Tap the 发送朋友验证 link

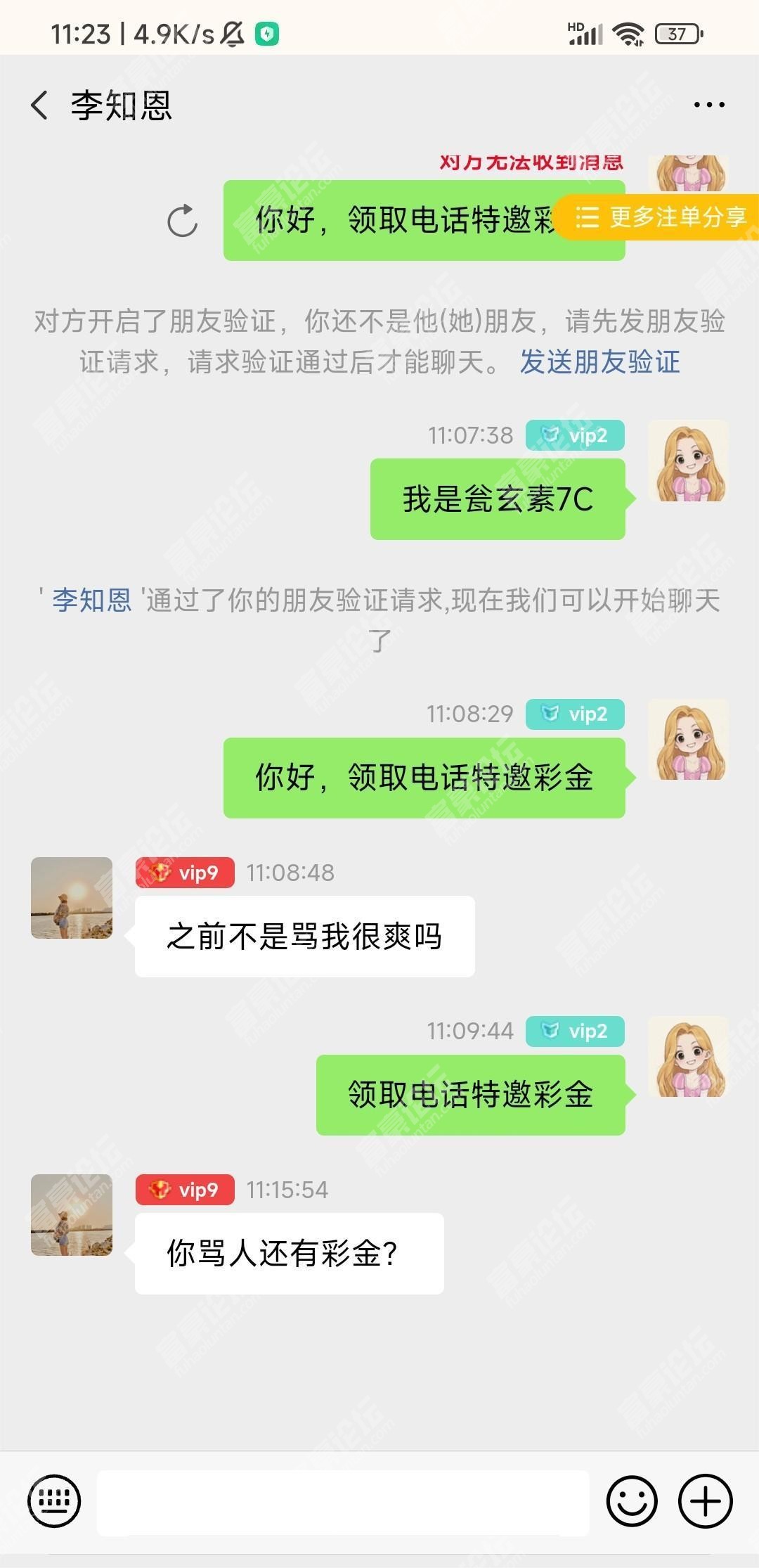[x=599, y=362]
